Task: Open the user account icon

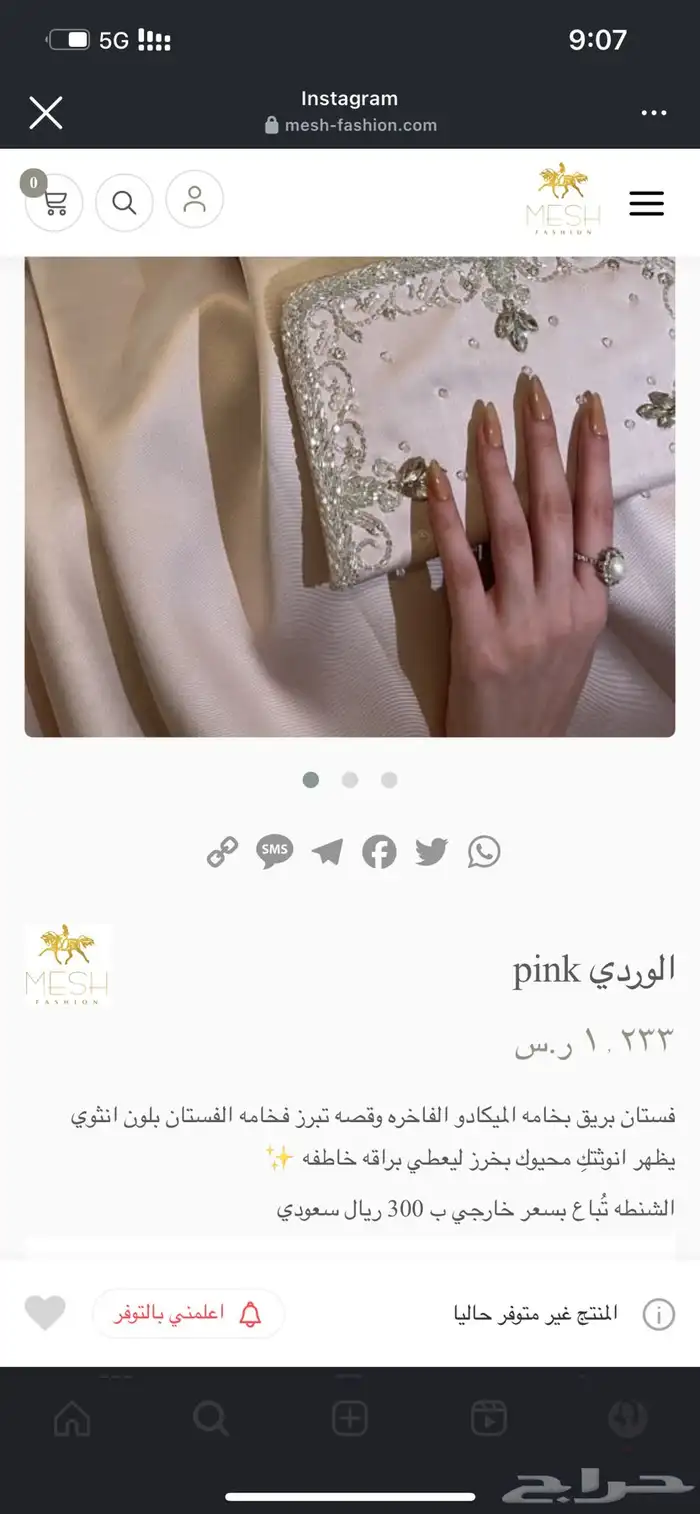Action: click(194, 200)
